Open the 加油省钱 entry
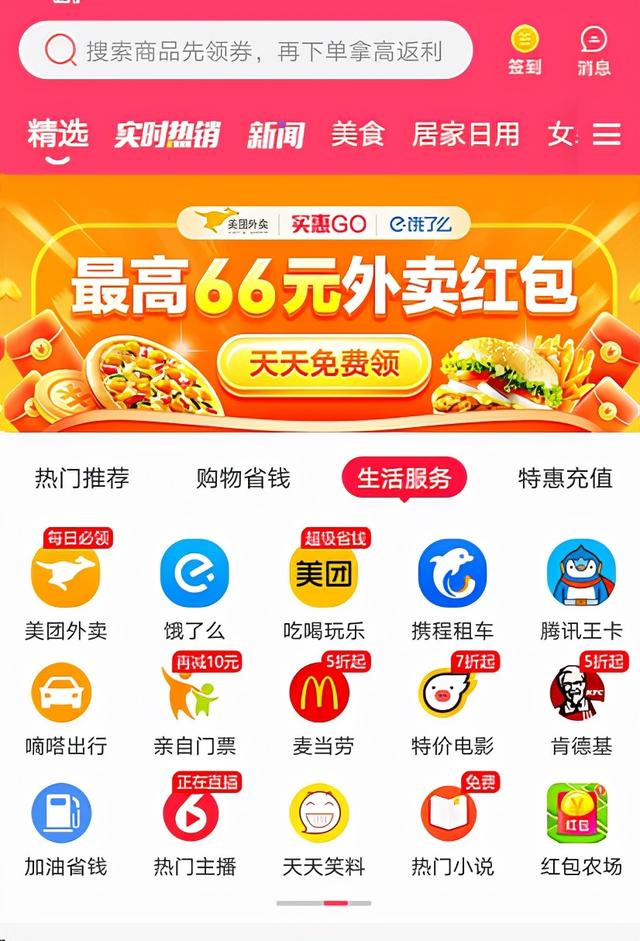Screen dimensions: 640x941 pos(66,827)
